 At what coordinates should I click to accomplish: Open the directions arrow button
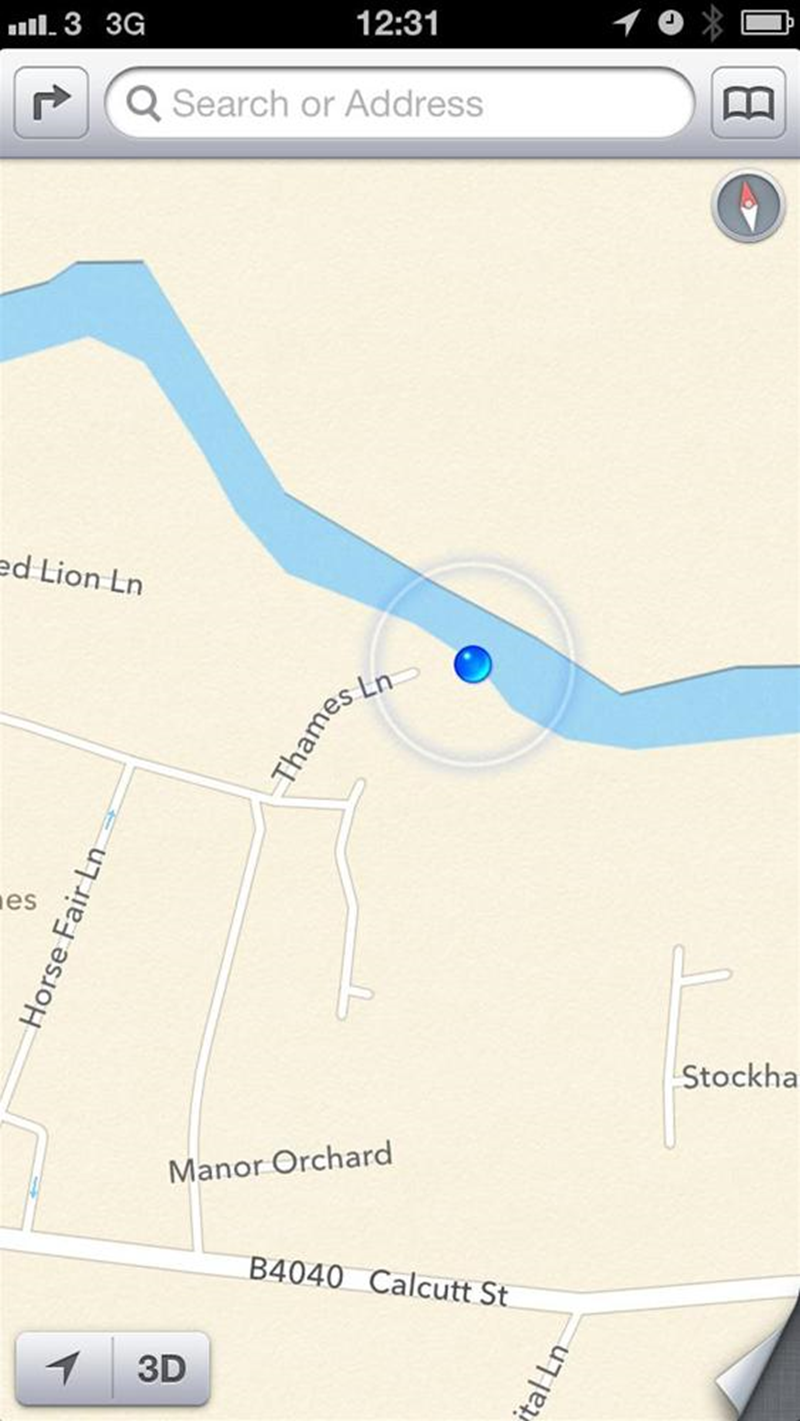(50, 103)
